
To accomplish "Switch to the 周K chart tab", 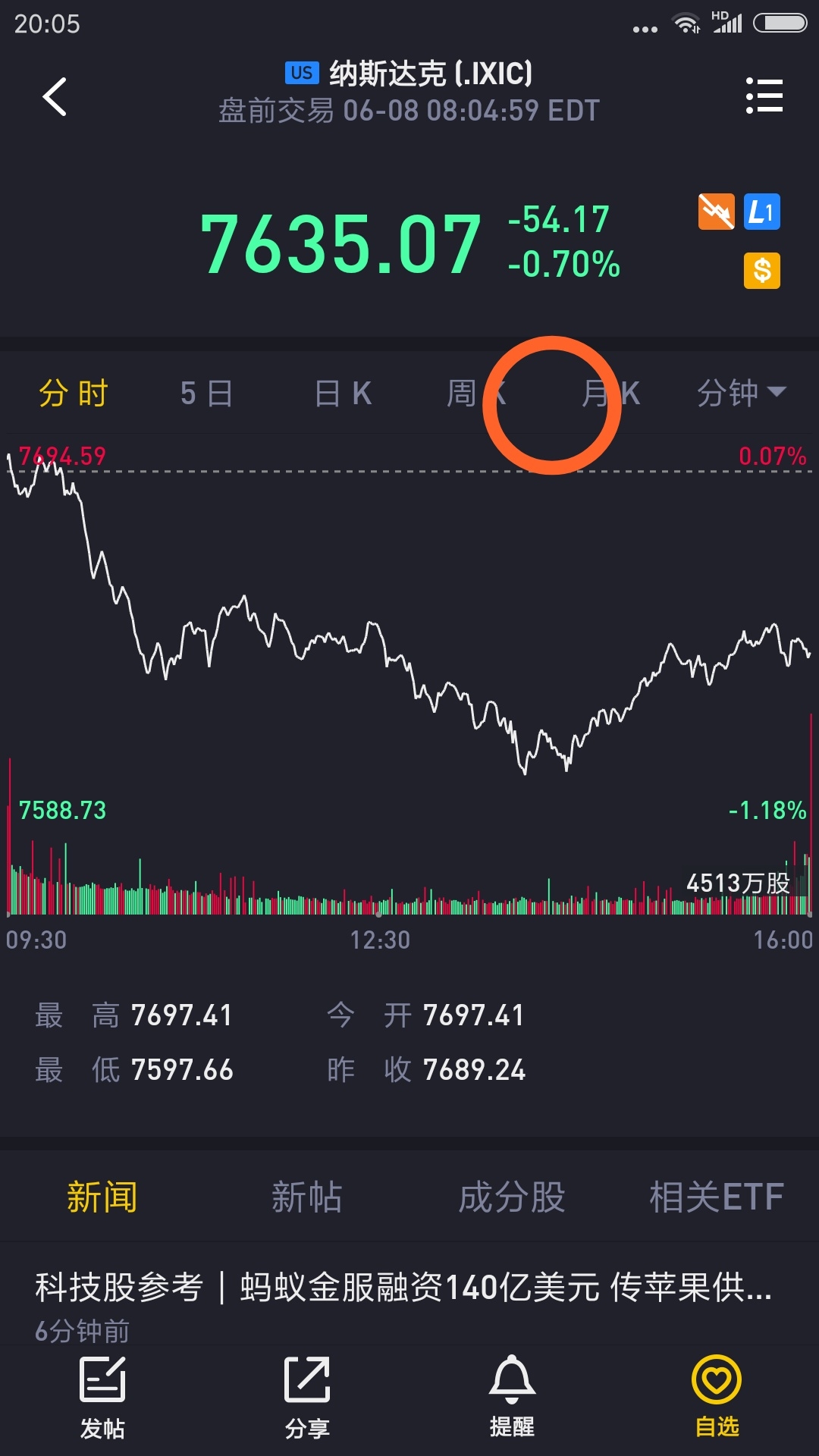I will [x=475, y=394].
